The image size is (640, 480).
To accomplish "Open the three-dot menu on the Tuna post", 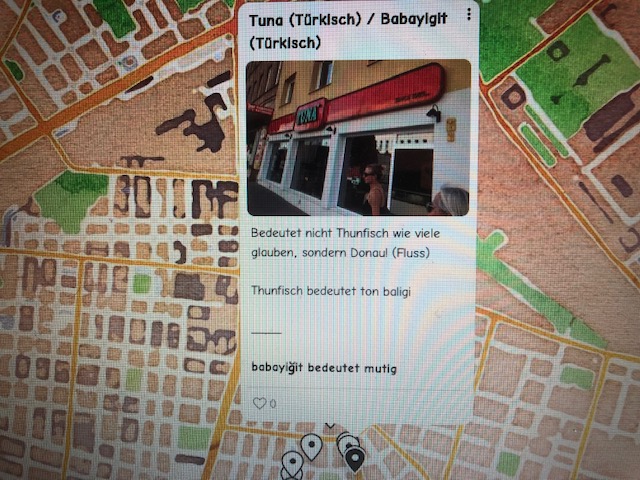I will pos(469,16).
